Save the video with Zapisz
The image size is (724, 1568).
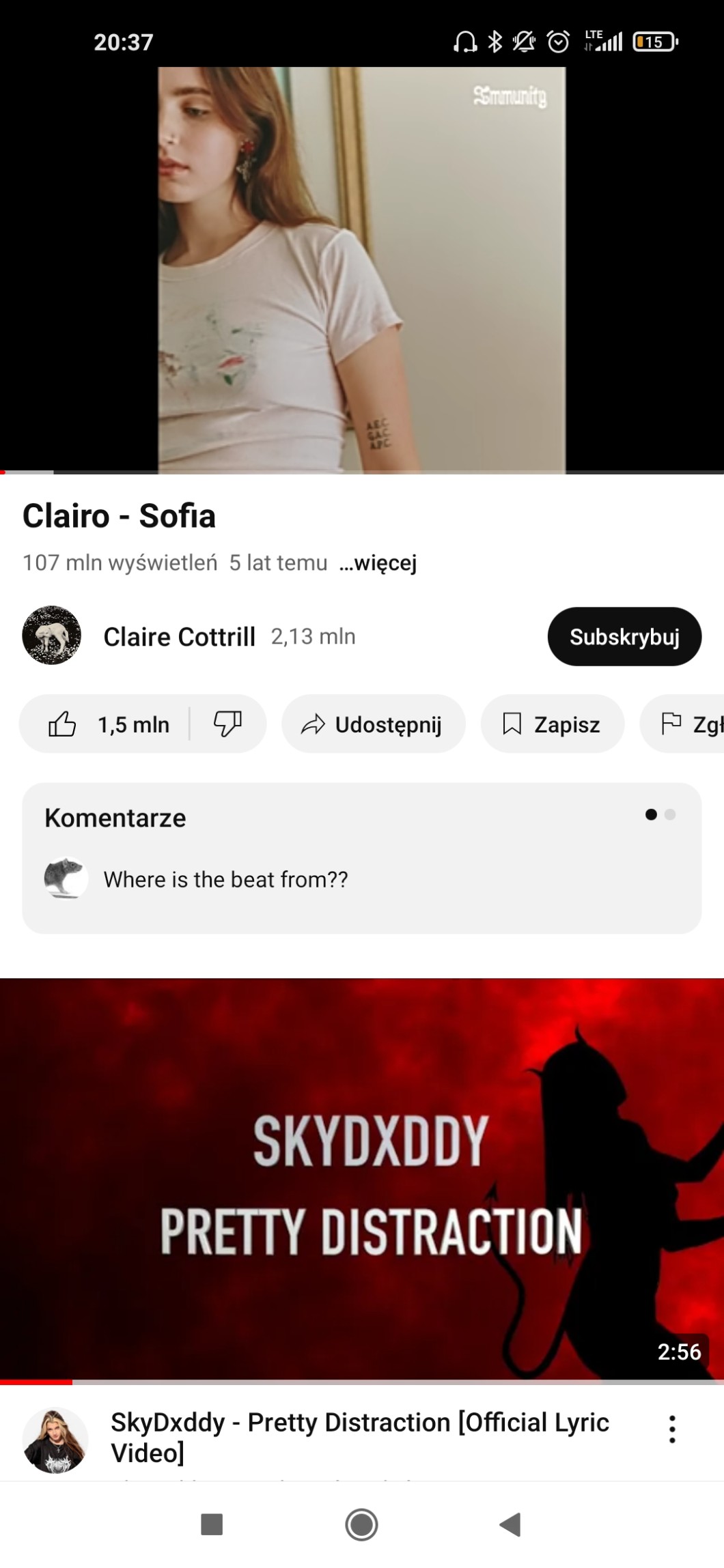point(552,724)
